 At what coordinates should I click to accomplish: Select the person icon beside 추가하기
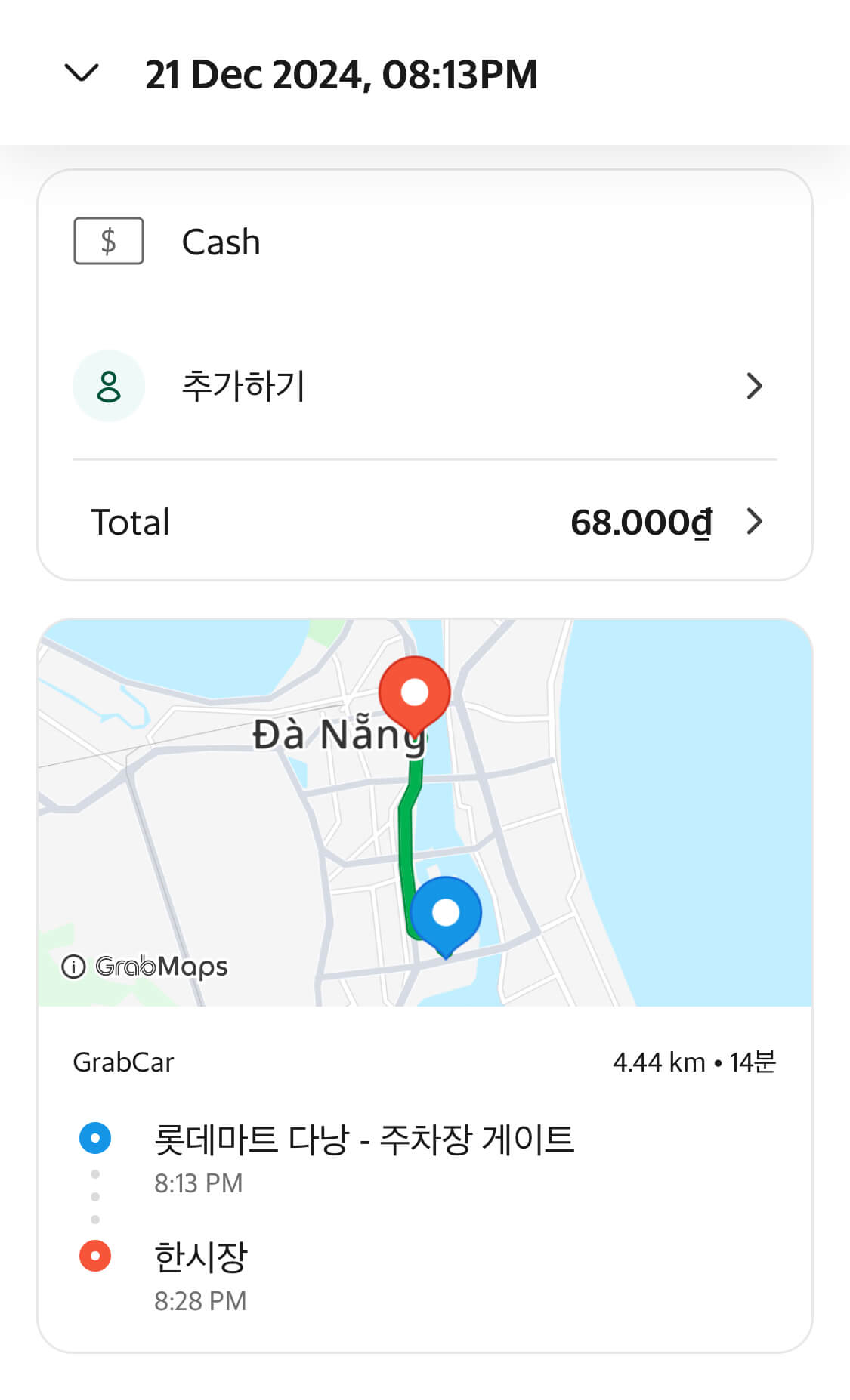pos(108,385)
